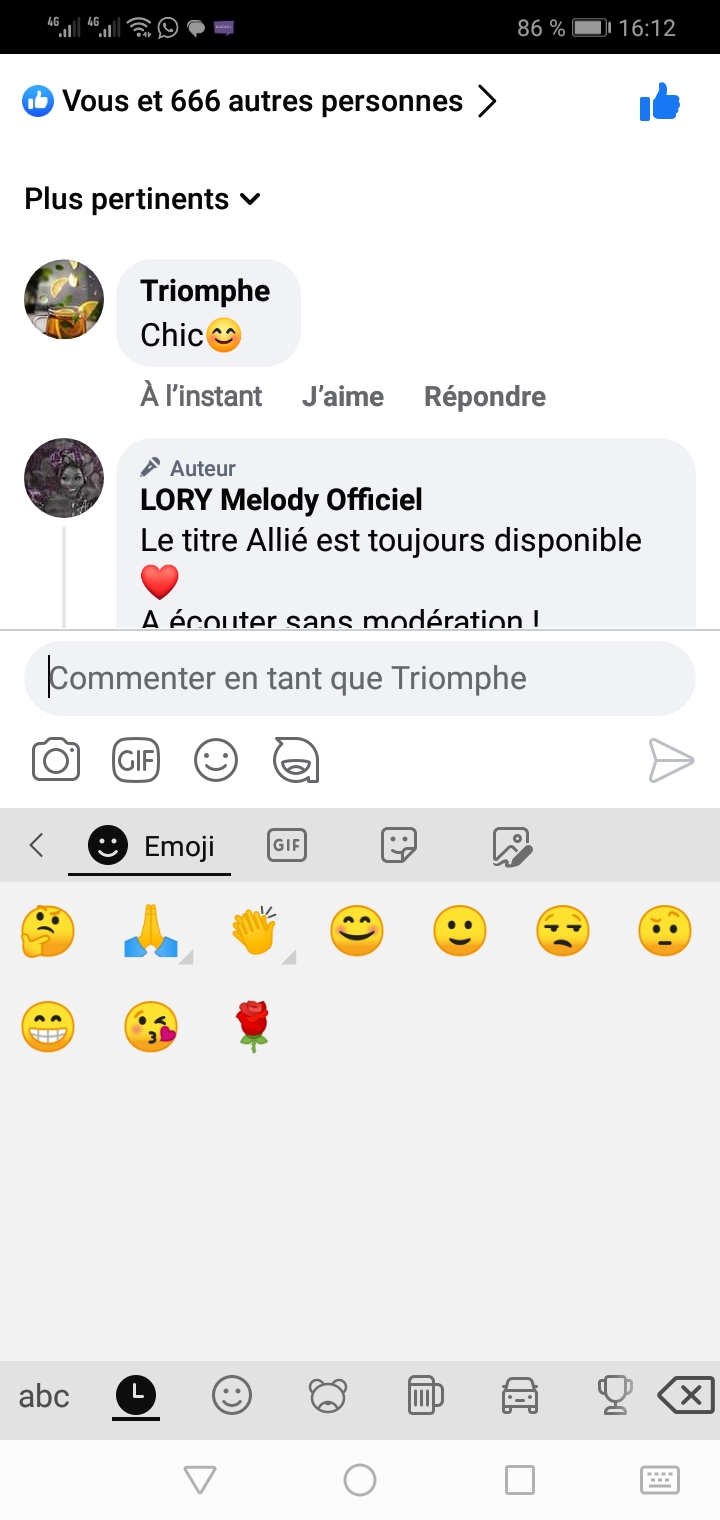Go back in the keyboard emoji panel
Viewport: 720px width, 1520px height.
[37, 846]
